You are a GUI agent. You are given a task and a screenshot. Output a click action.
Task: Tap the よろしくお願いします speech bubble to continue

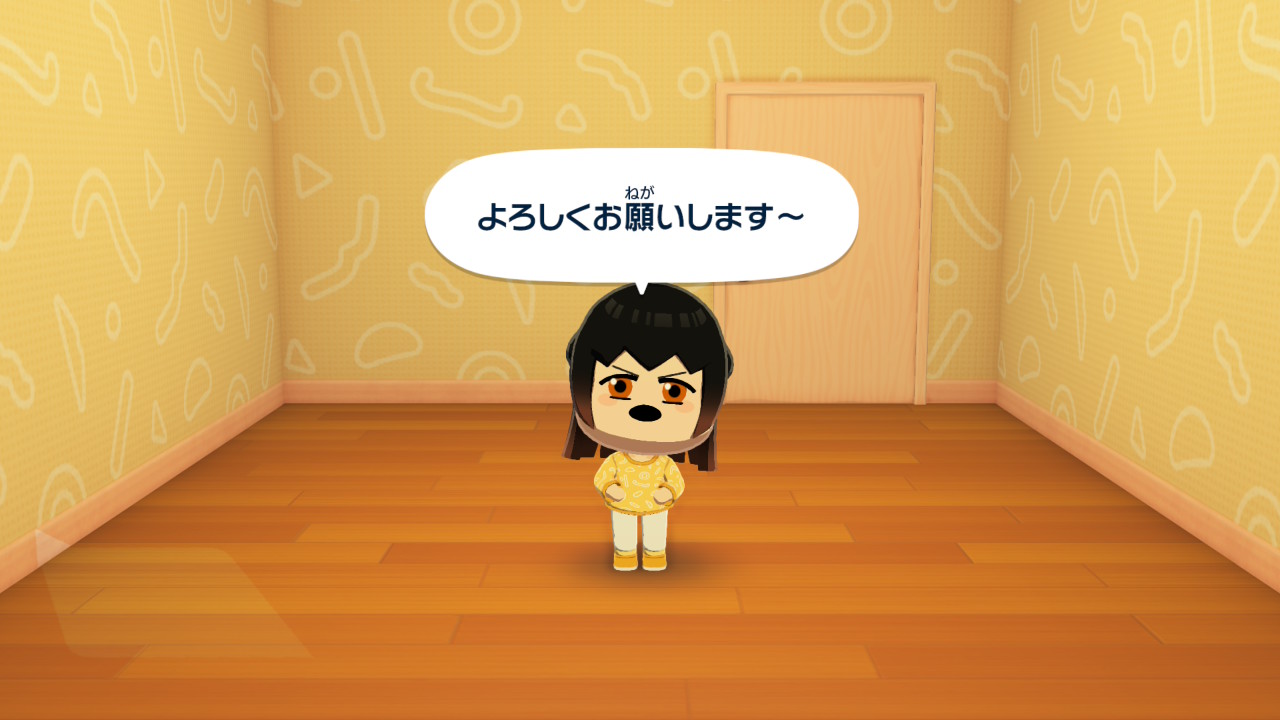(641, 215)
